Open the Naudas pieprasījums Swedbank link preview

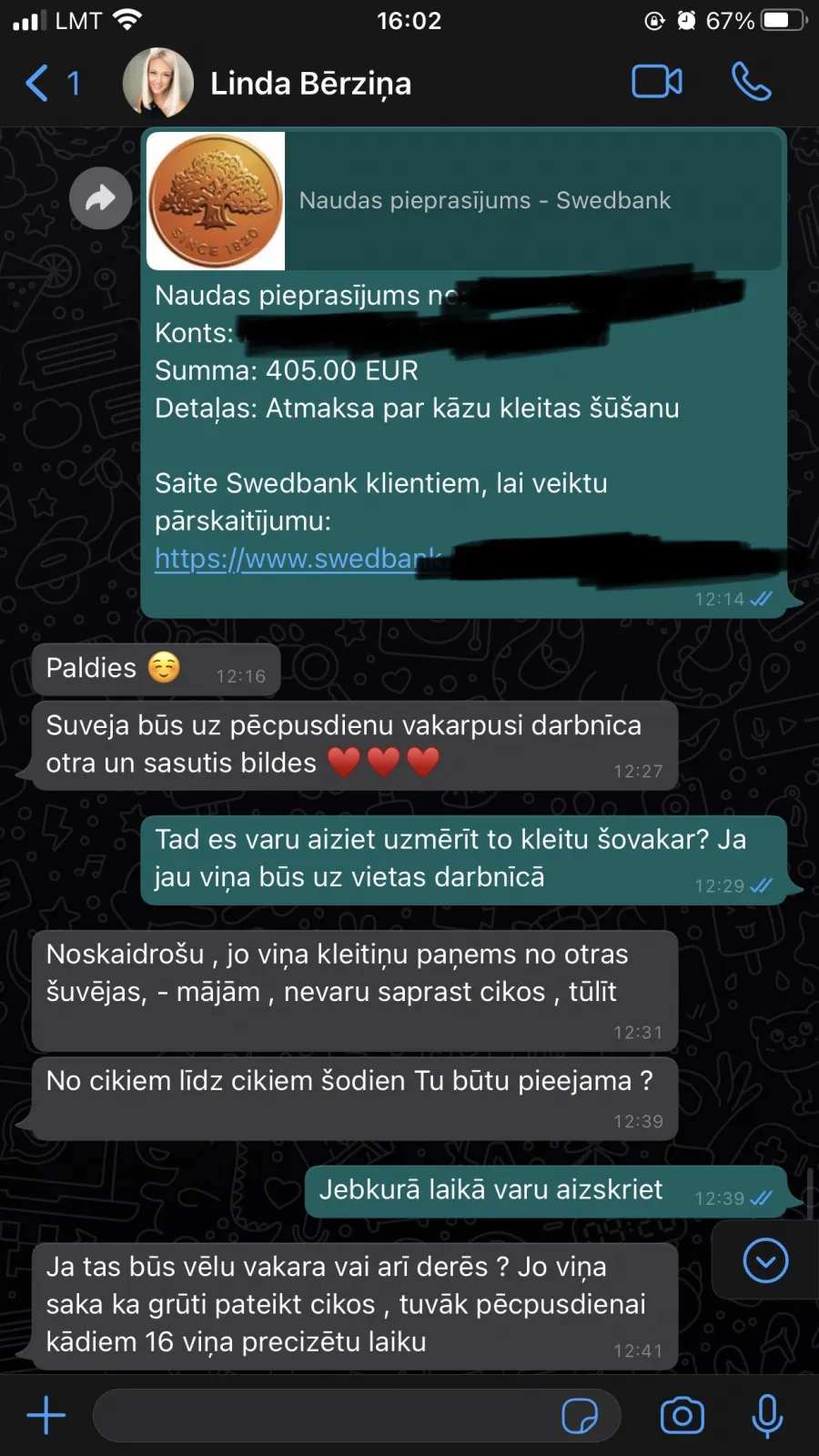[x=464, y=200]
